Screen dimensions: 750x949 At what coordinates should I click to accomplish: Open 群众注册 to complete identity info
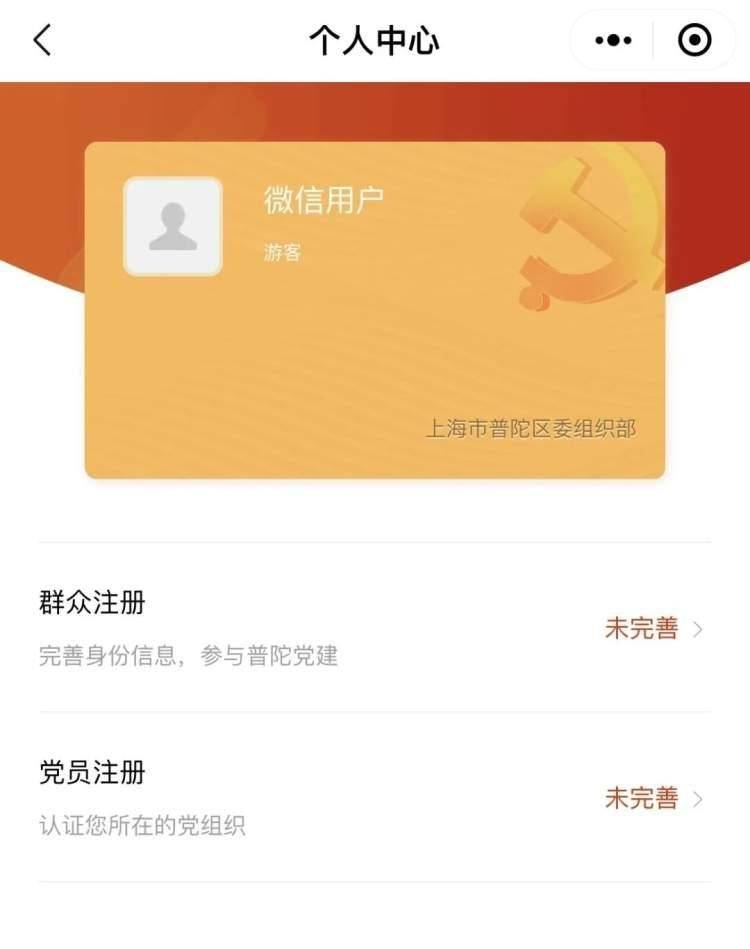pos(374,628)
